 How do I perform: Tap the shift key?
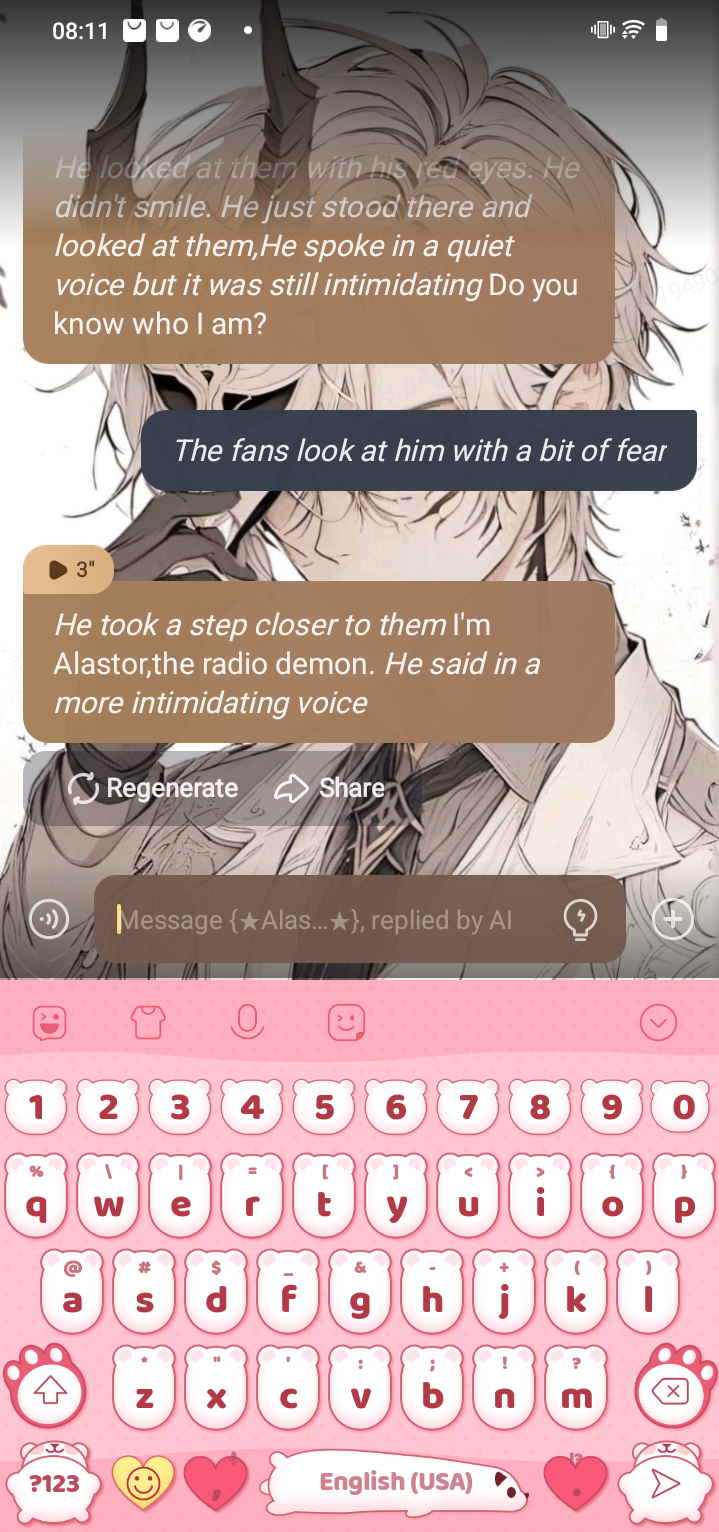tap(49, 1391)
